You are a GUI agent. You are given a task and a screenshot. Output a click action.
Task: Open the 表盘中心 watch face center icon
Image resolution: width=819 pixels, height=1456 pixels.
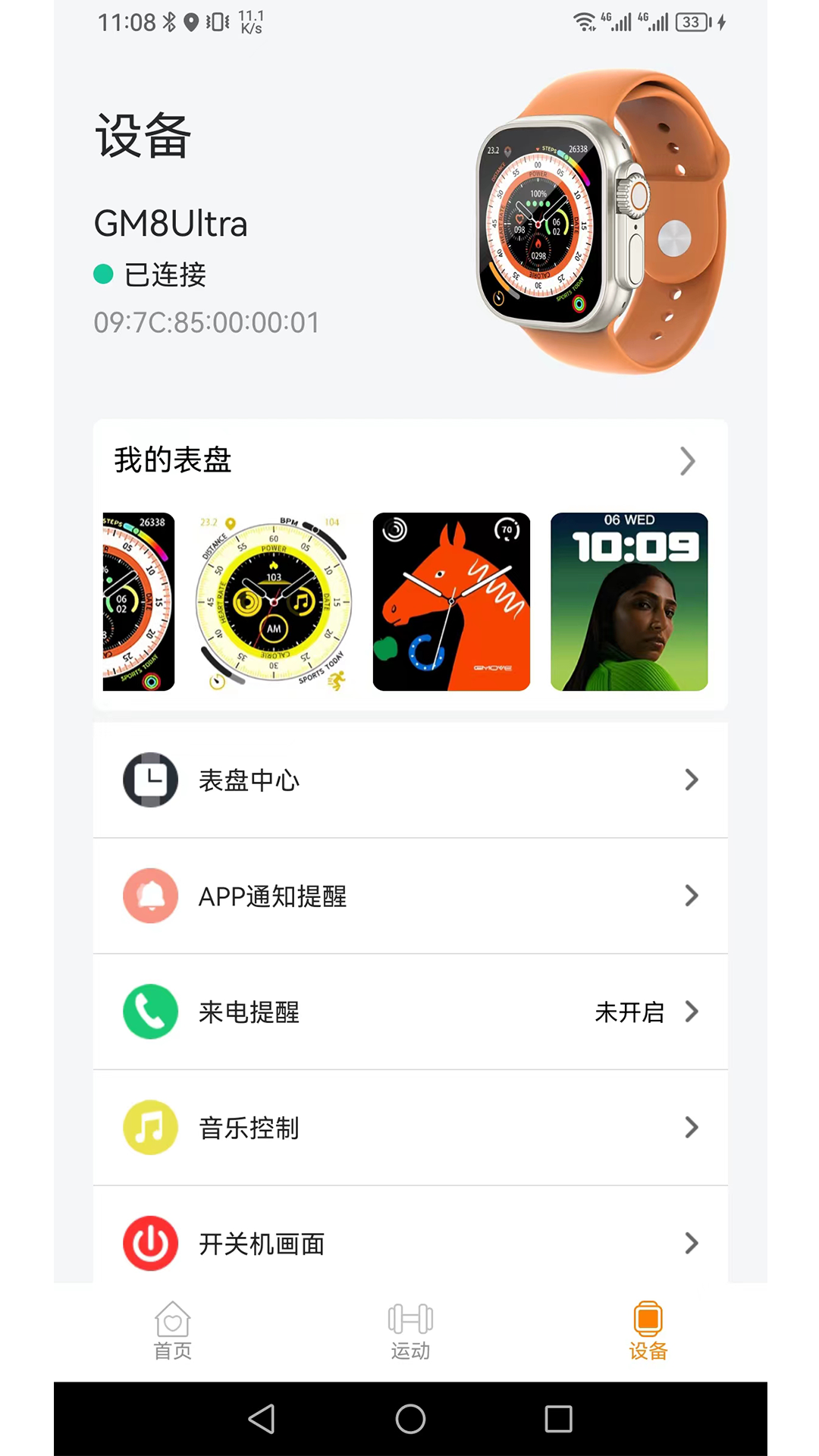(150, 780)
